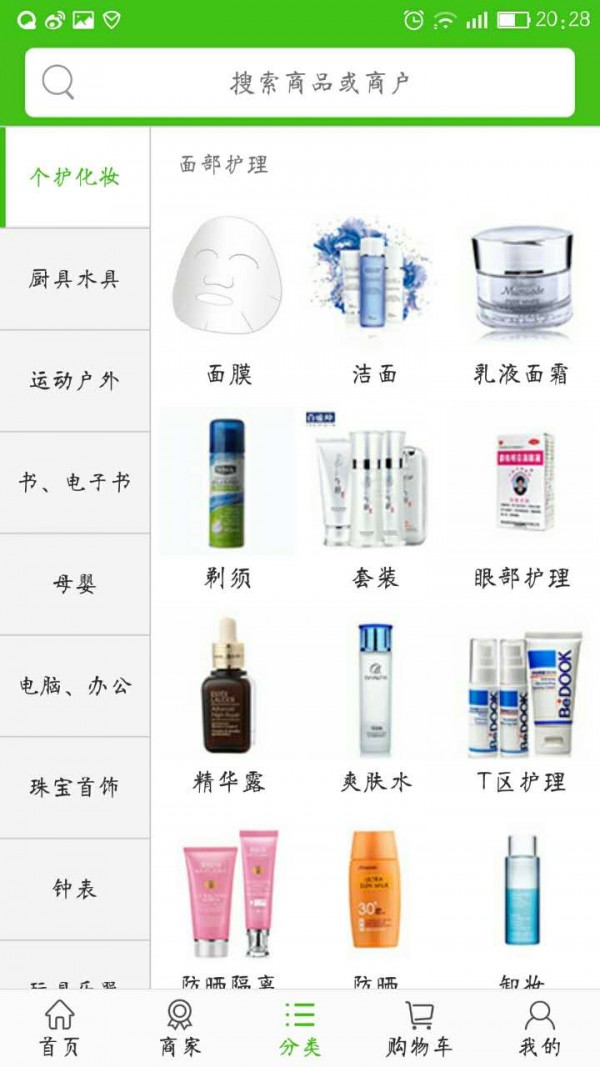Viewport: 600px width, 1067px height.
Task: Select the 母婴 category
Action: (x=75, y=584)
